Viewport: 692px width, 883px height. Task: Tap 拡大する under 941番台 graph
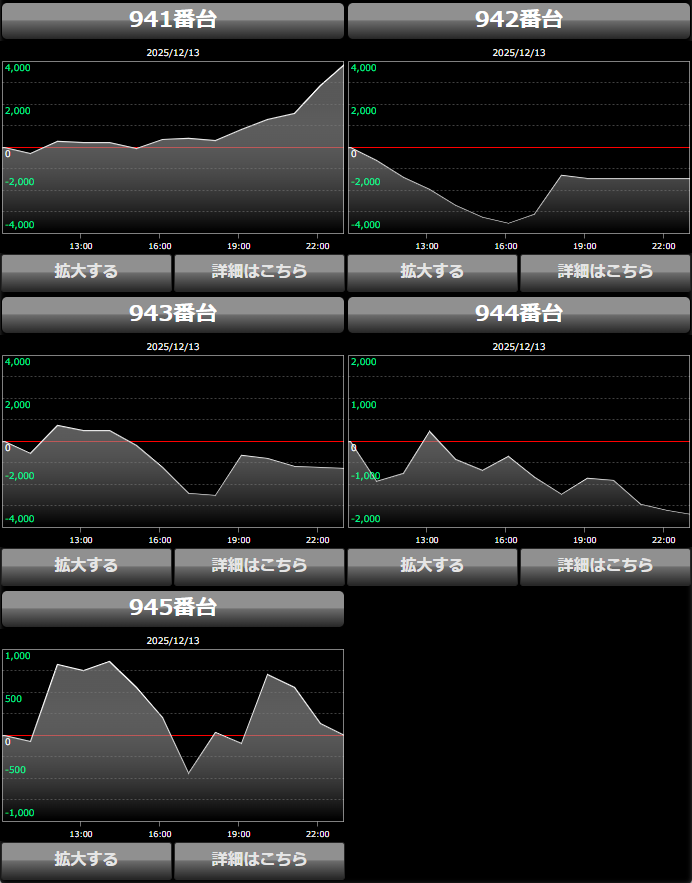[86, 272]
